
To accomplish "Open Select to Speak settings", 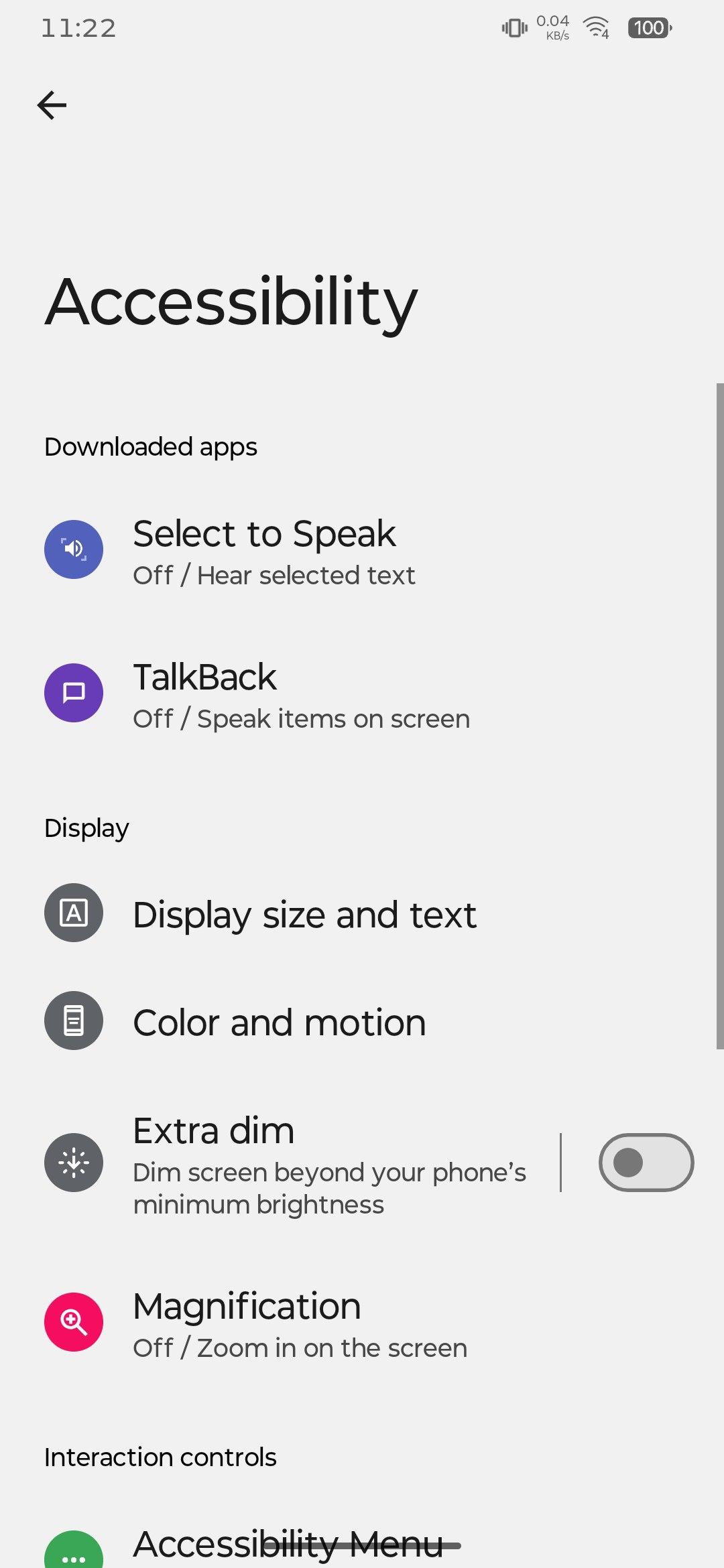I will [x=362, y=551].
